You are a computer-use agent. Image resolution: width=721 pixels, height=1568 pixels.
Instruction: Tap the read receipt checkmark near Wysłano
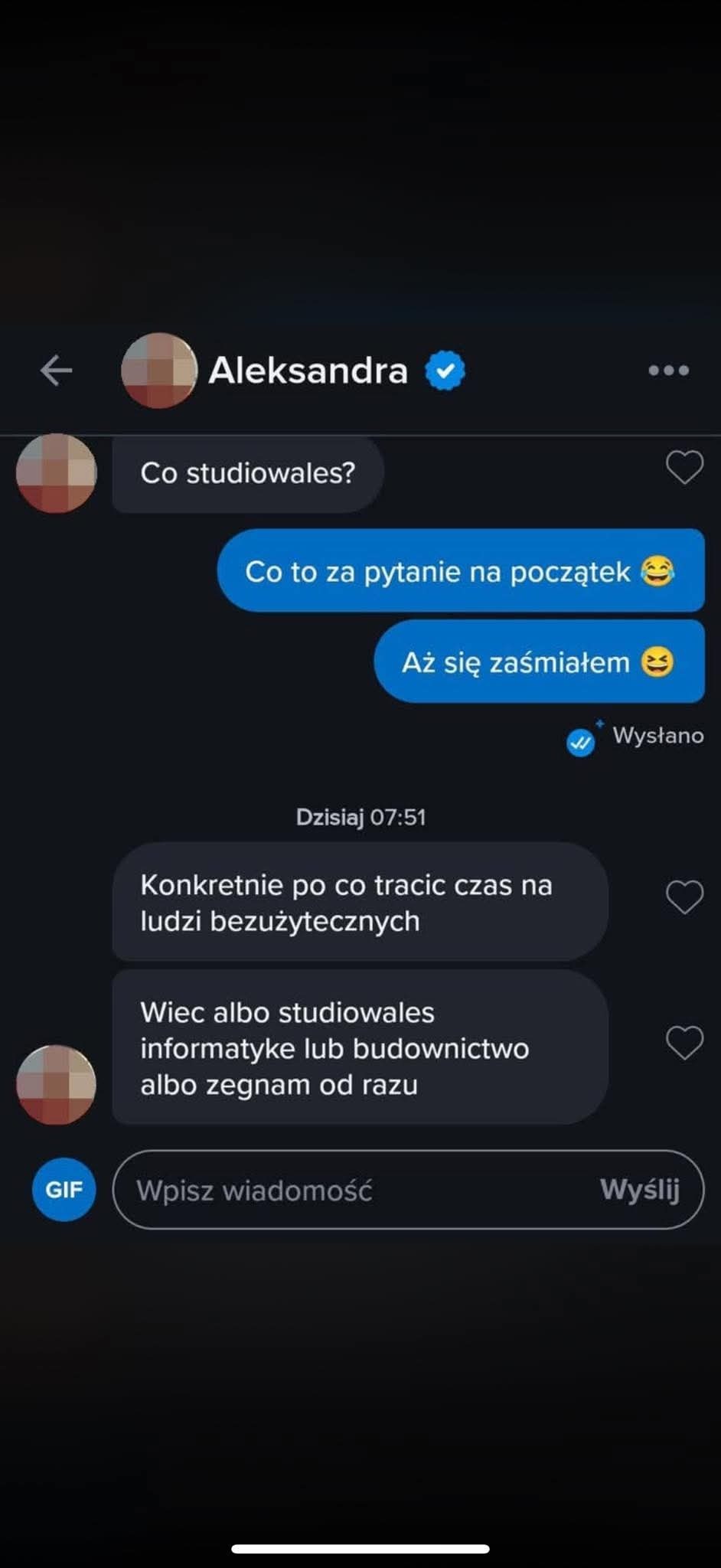[x=581, y=742]
